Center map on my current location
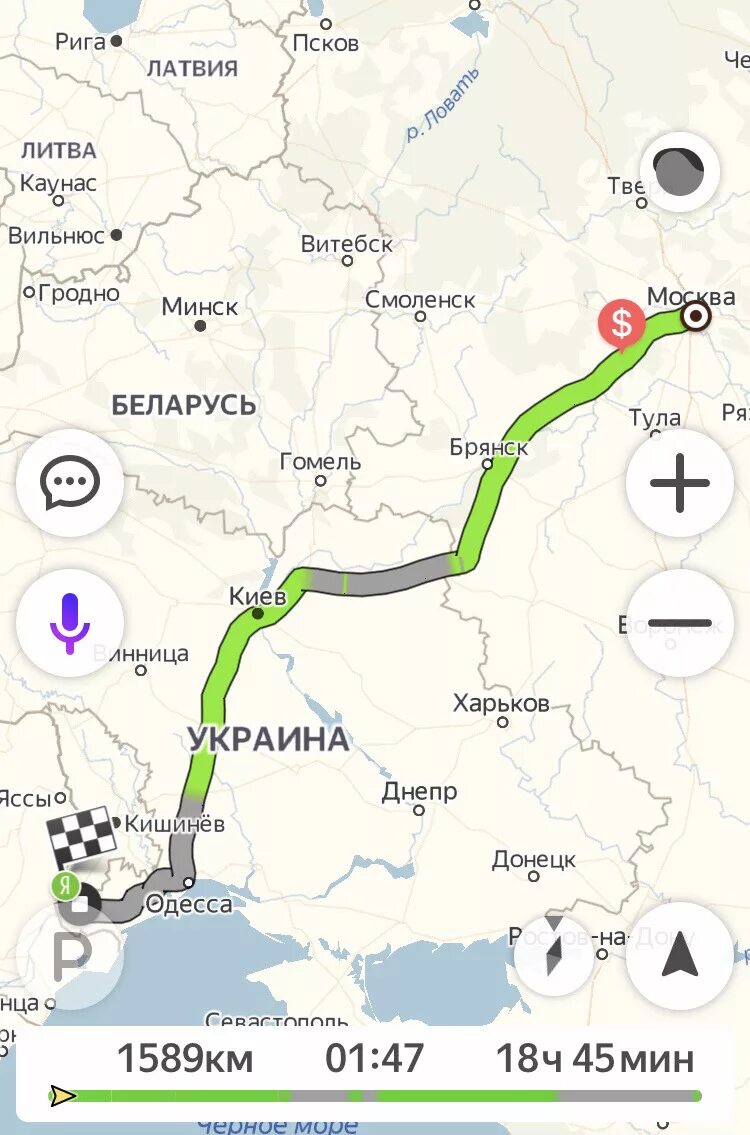This screenshot has height=1135, width=750. [680, 956]
